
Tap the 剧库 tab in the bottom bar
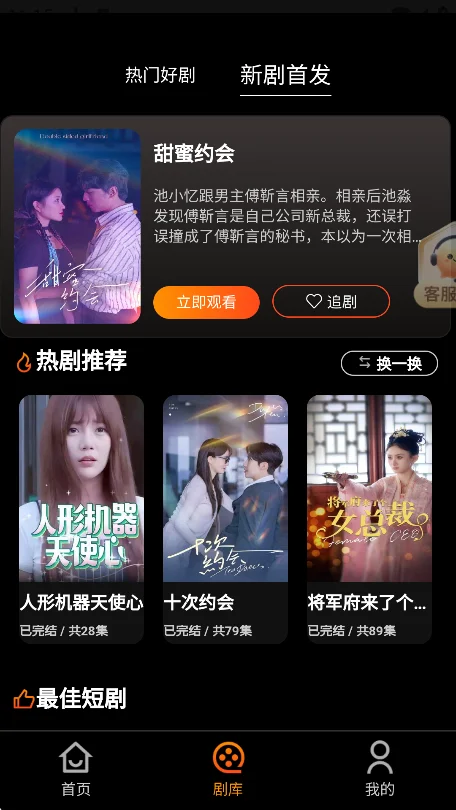click(x=228, y=768)
